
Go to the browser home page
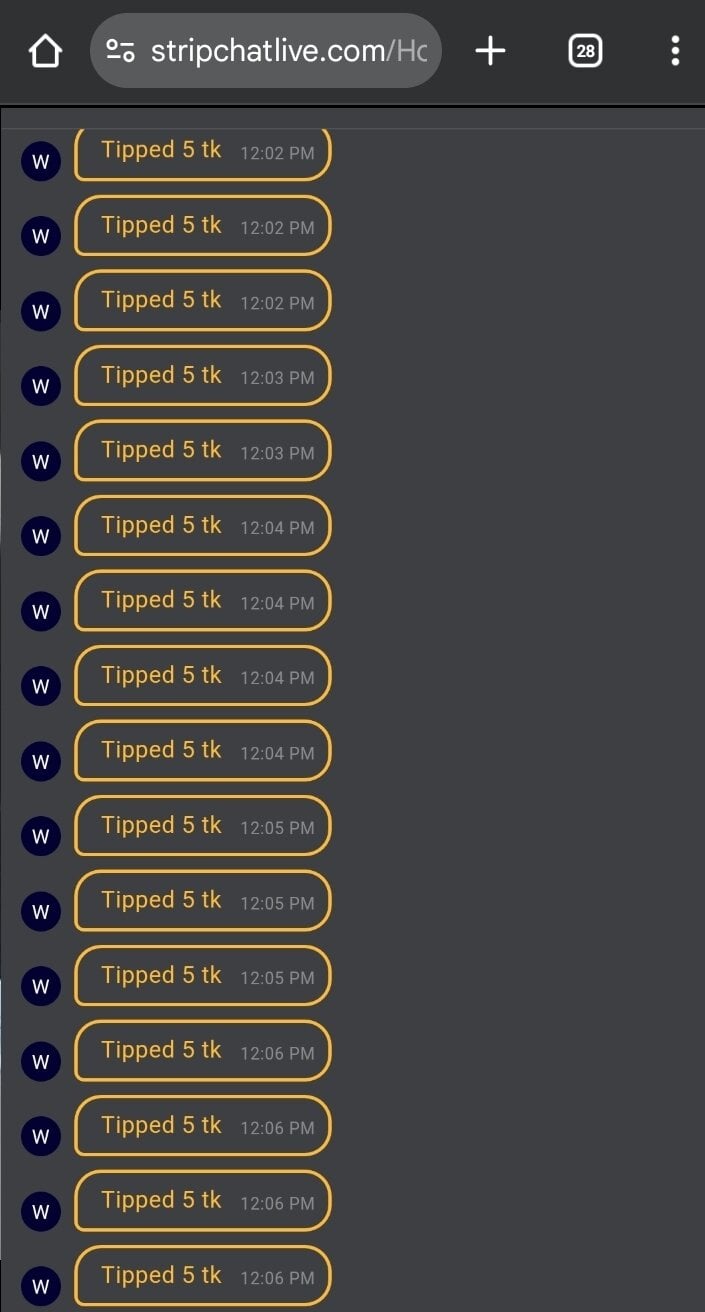[45, 51]
